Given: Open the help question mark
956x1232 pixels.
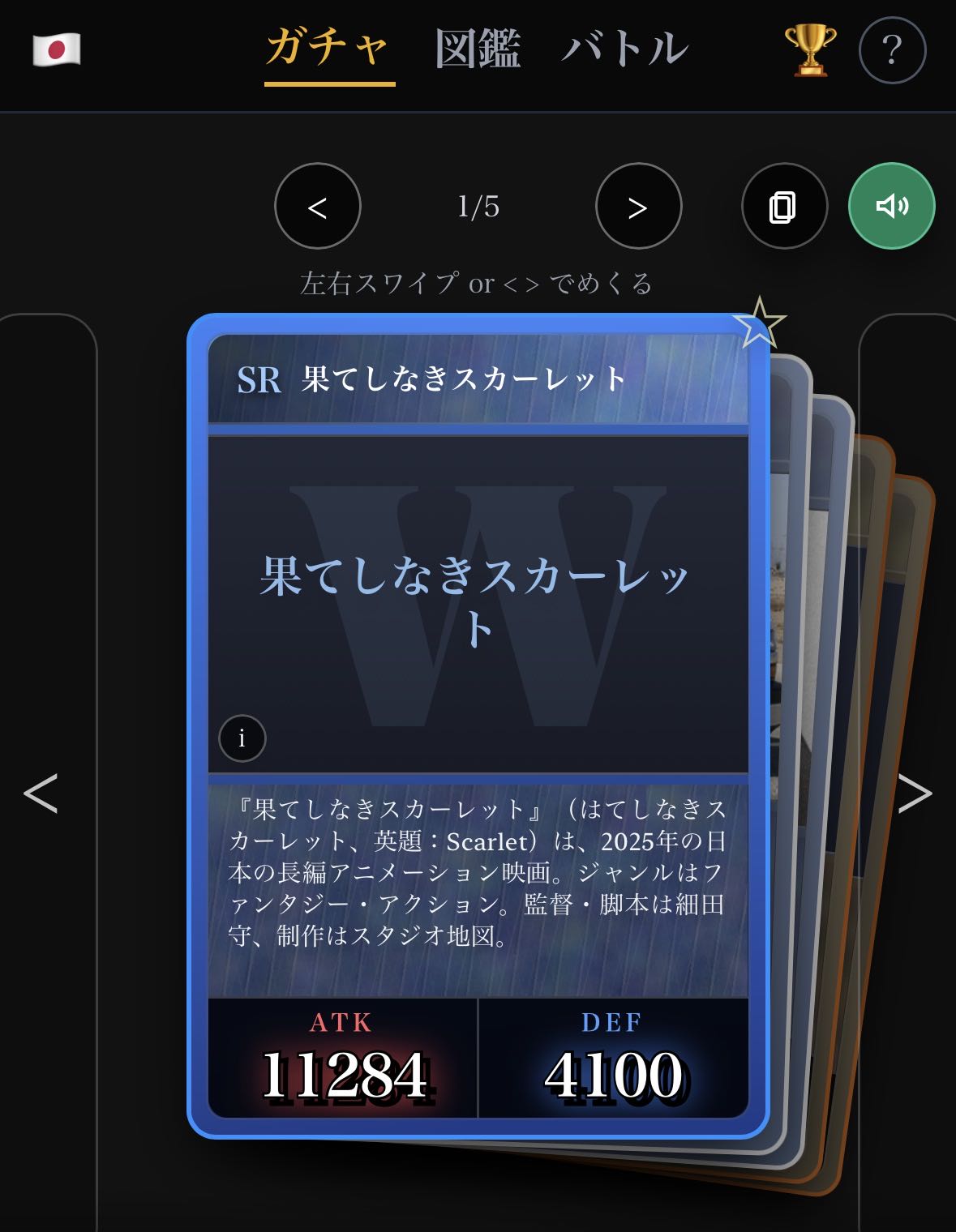Looking at the screenshot, I should point(892,50).
